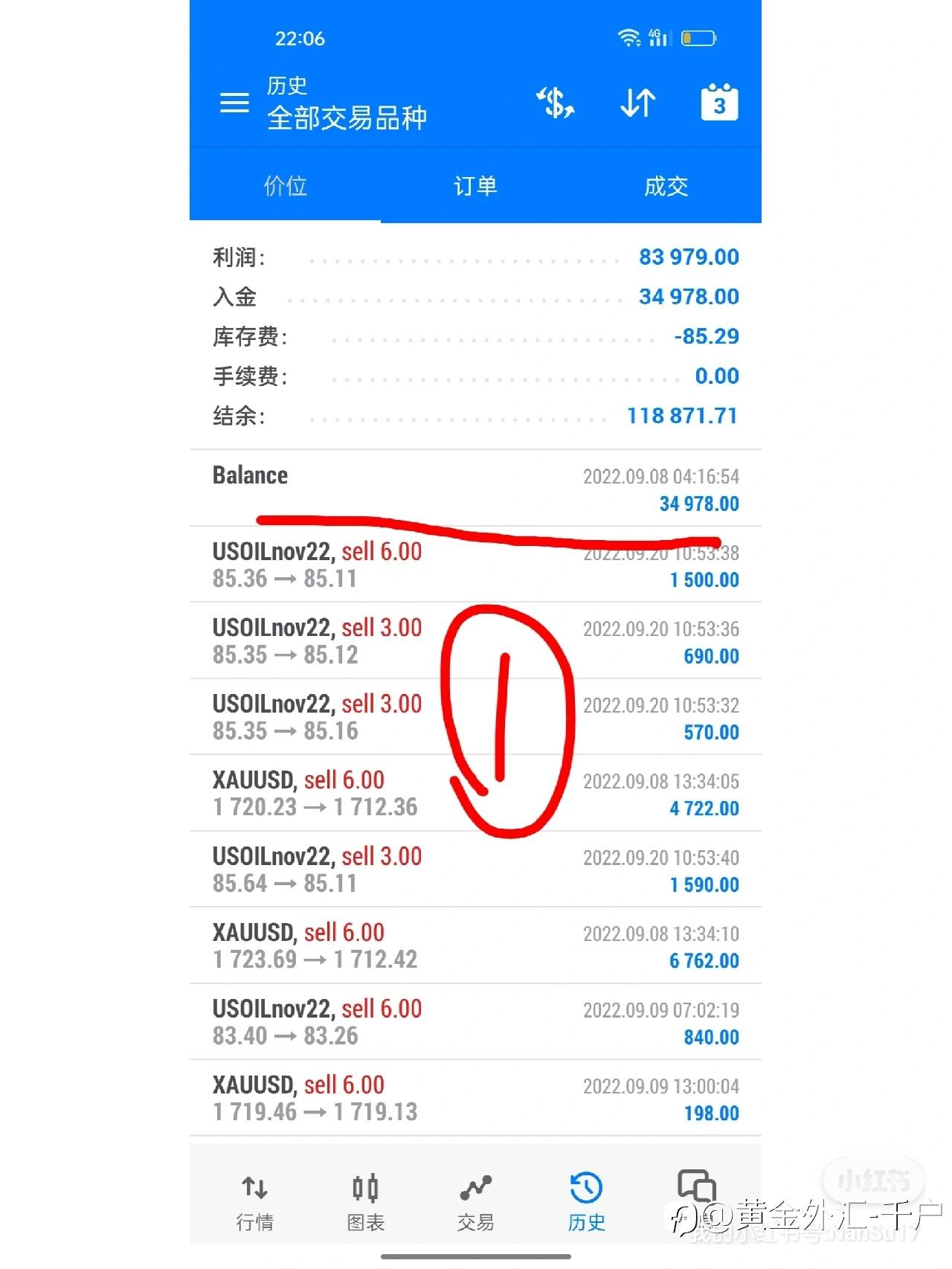Go to the 交易 trade tab

476,1202
